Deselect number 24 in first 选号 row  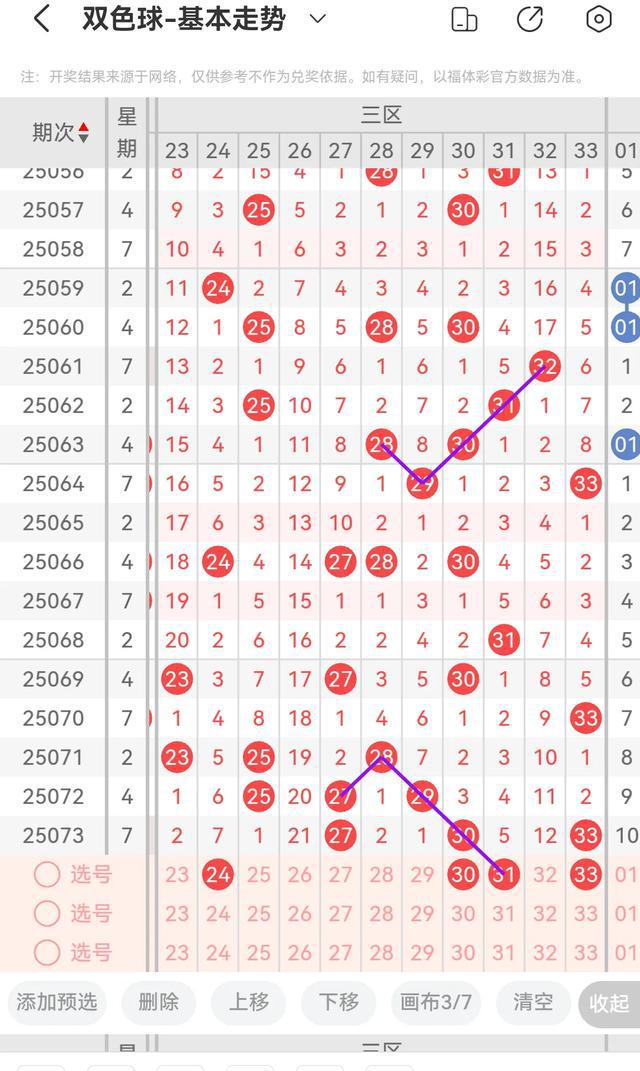218,874
